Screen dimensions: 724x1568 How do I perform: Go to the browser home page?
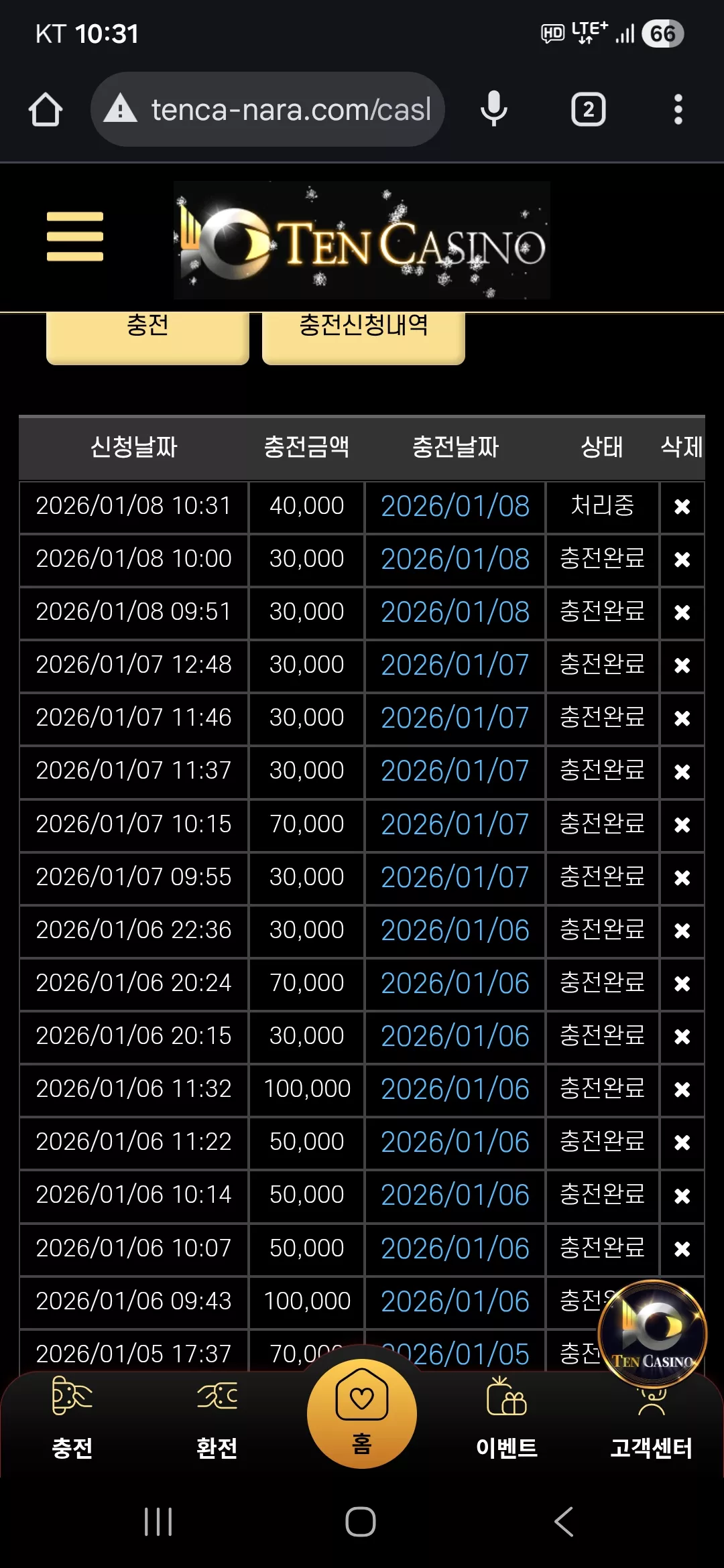(x=46, y=109)
